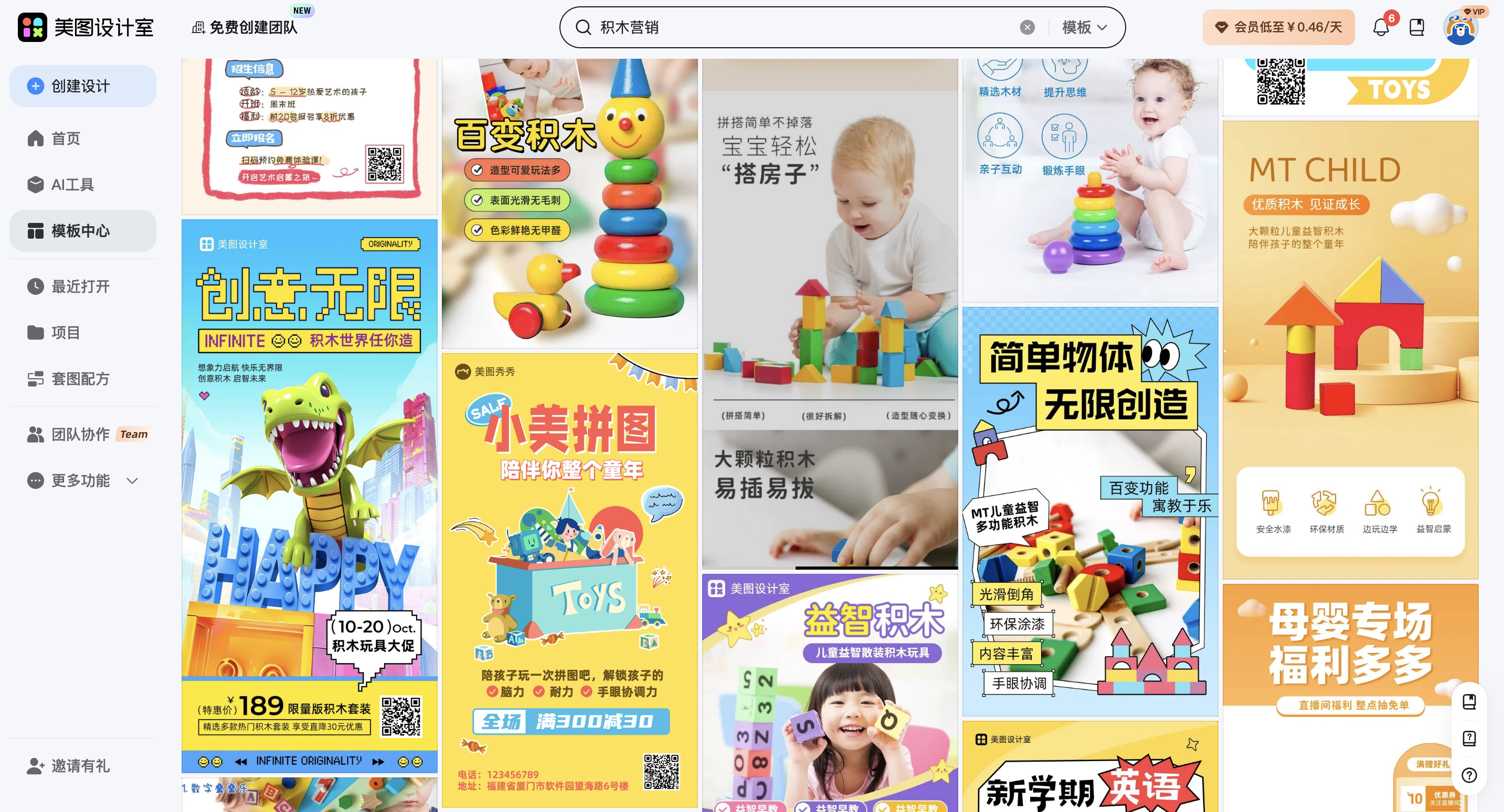Open the 创造无限 dinosaur block template
1504x812 pixels.
[x=309, y=495]
